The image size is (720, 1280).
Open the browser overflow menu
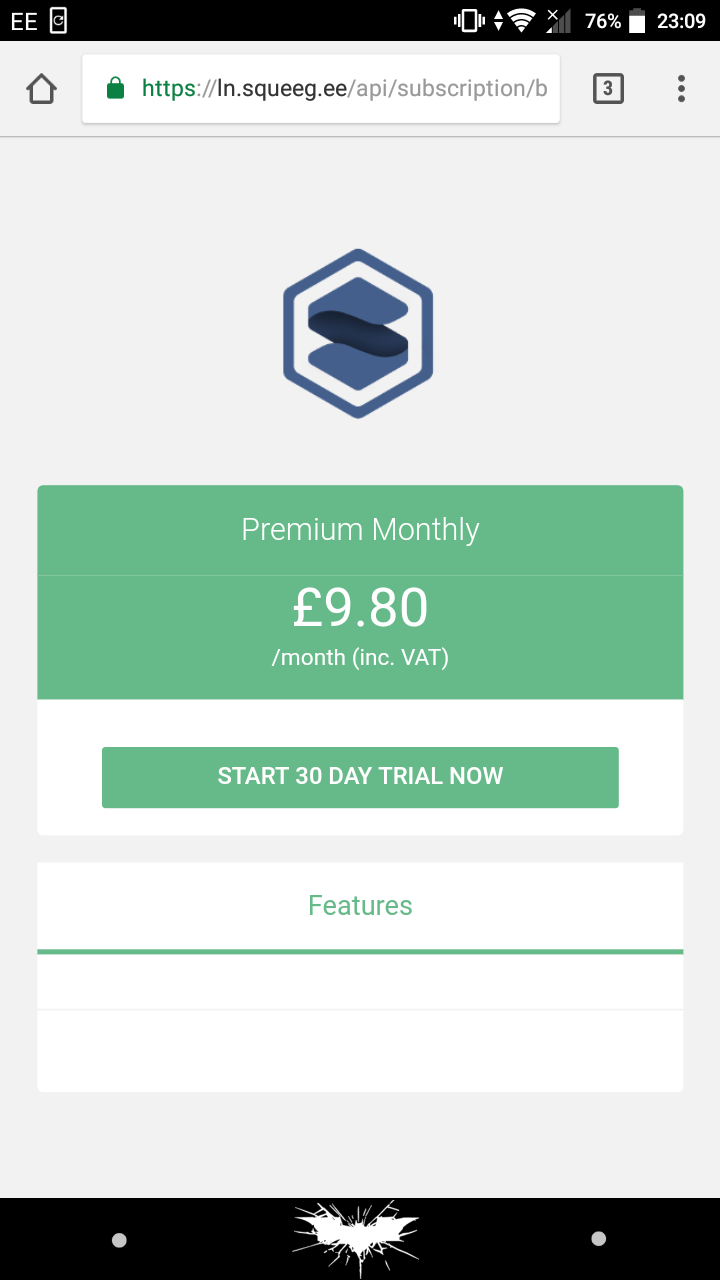(681, 89)
